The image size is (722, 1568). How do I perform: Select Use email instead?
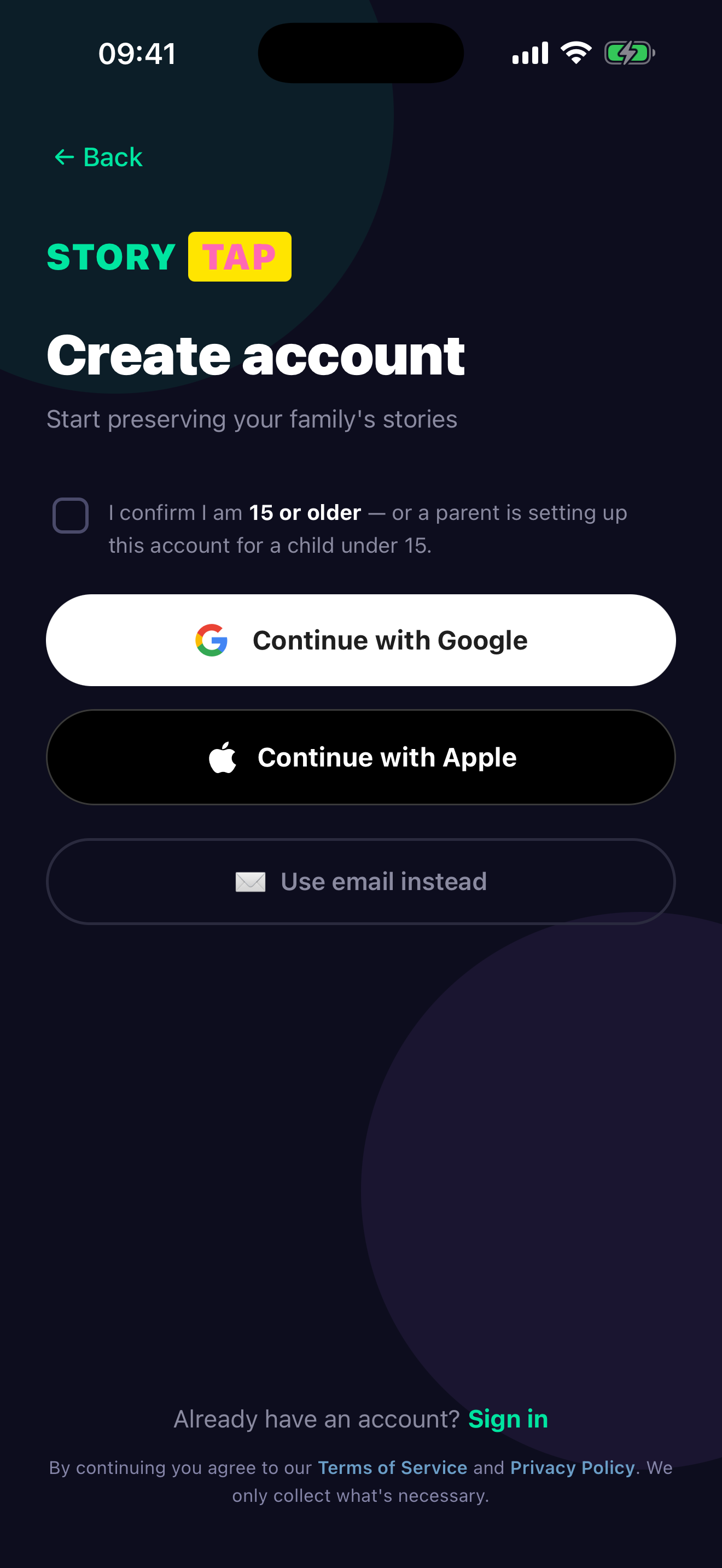(361, 881)
